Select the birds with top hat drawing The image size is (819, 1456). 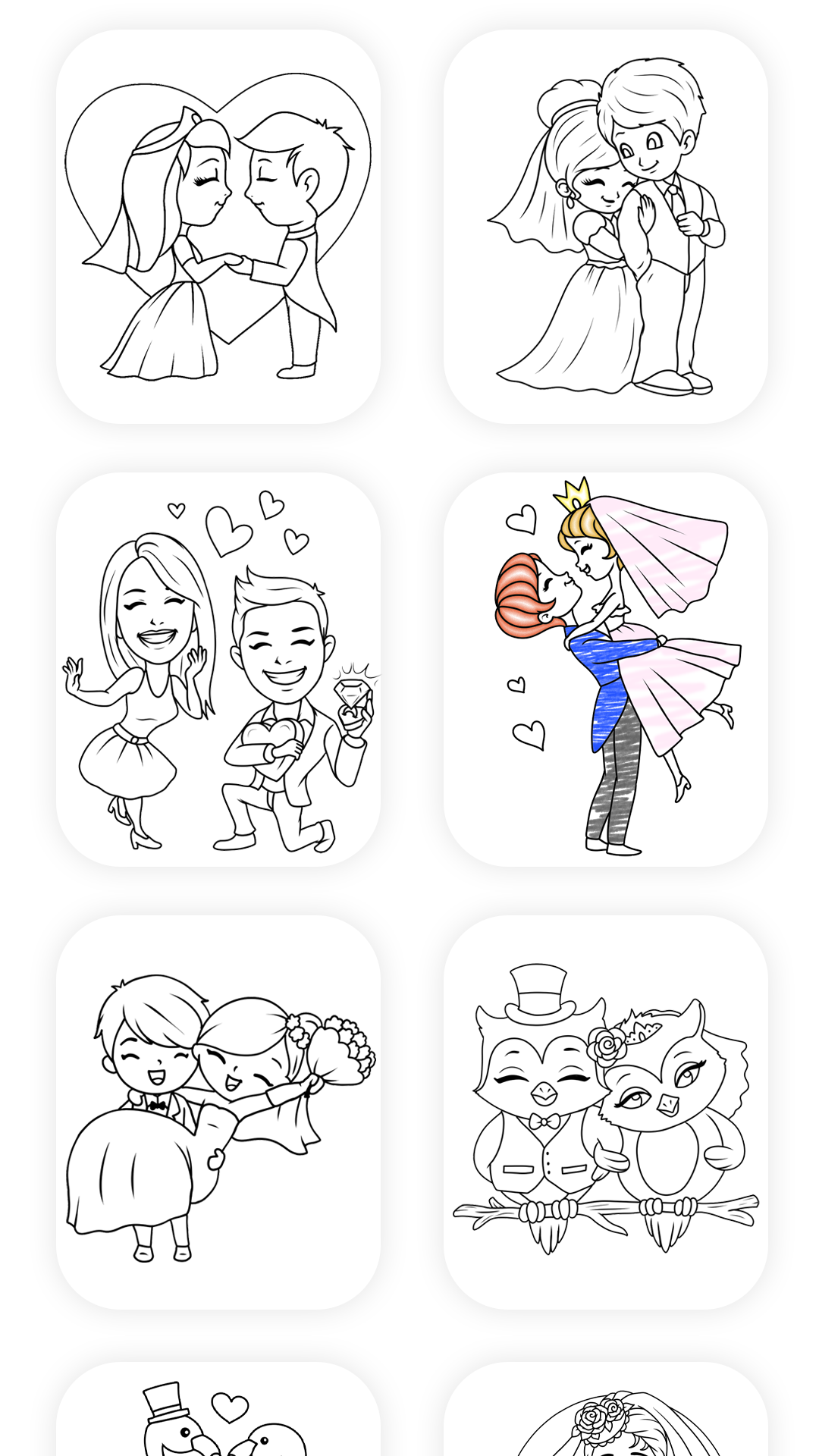click(x=218, y=1409)
